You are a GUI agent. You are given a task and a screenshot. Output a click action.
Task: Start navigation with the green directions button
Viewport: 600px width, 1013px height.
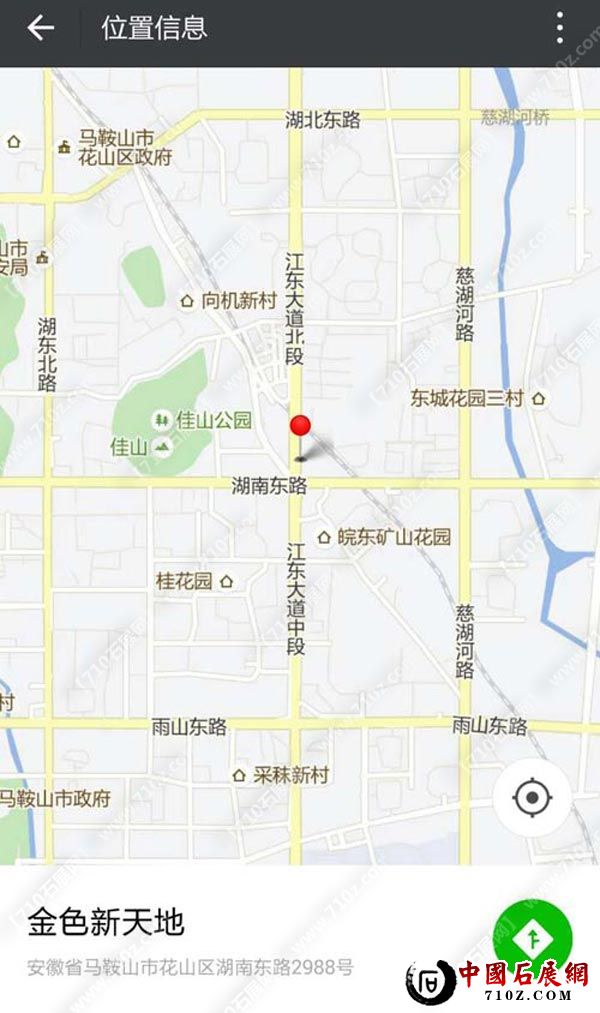pos(532,933)
